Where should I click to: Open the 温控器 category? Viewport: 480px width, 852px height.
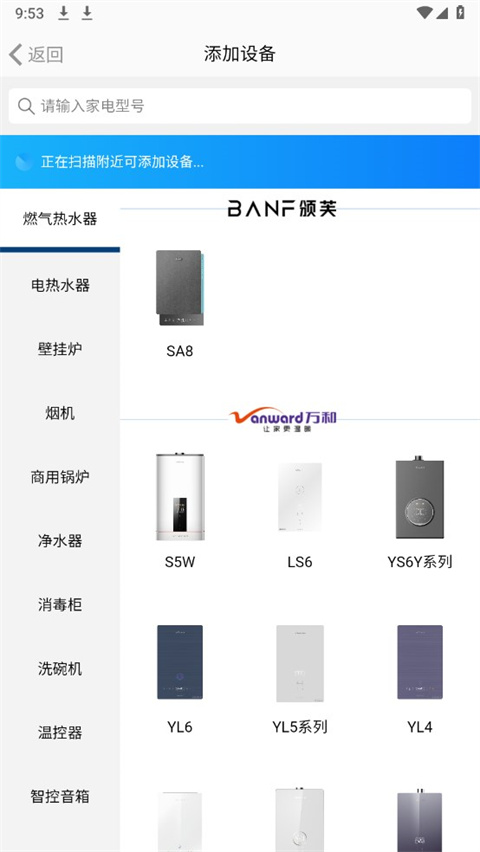(x=60, y=733)
